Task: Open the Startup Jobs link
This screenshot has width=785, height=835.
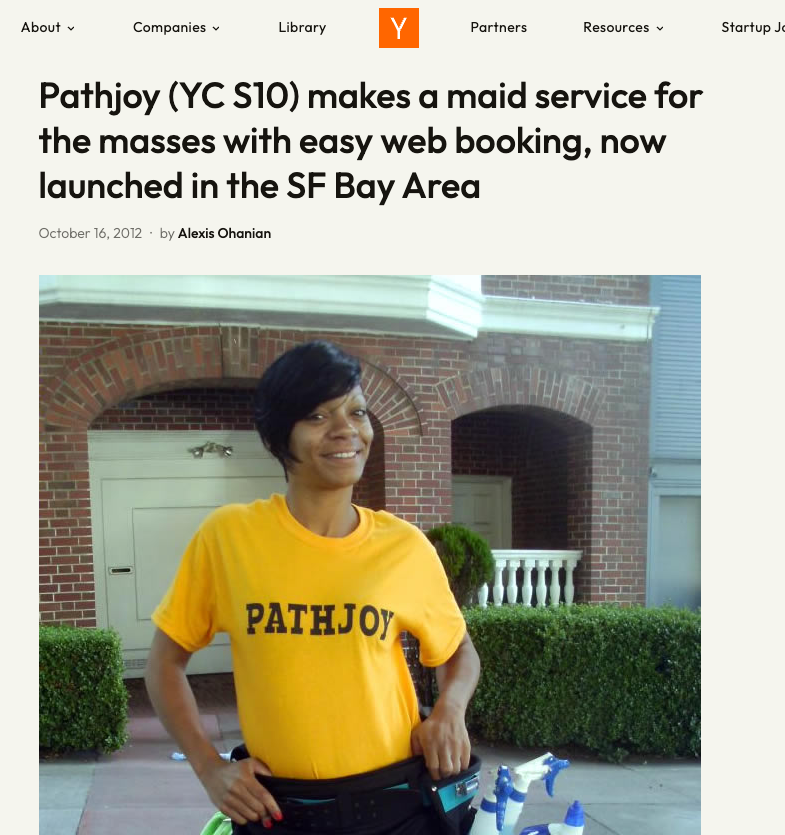Action: (x=753, y=27)
